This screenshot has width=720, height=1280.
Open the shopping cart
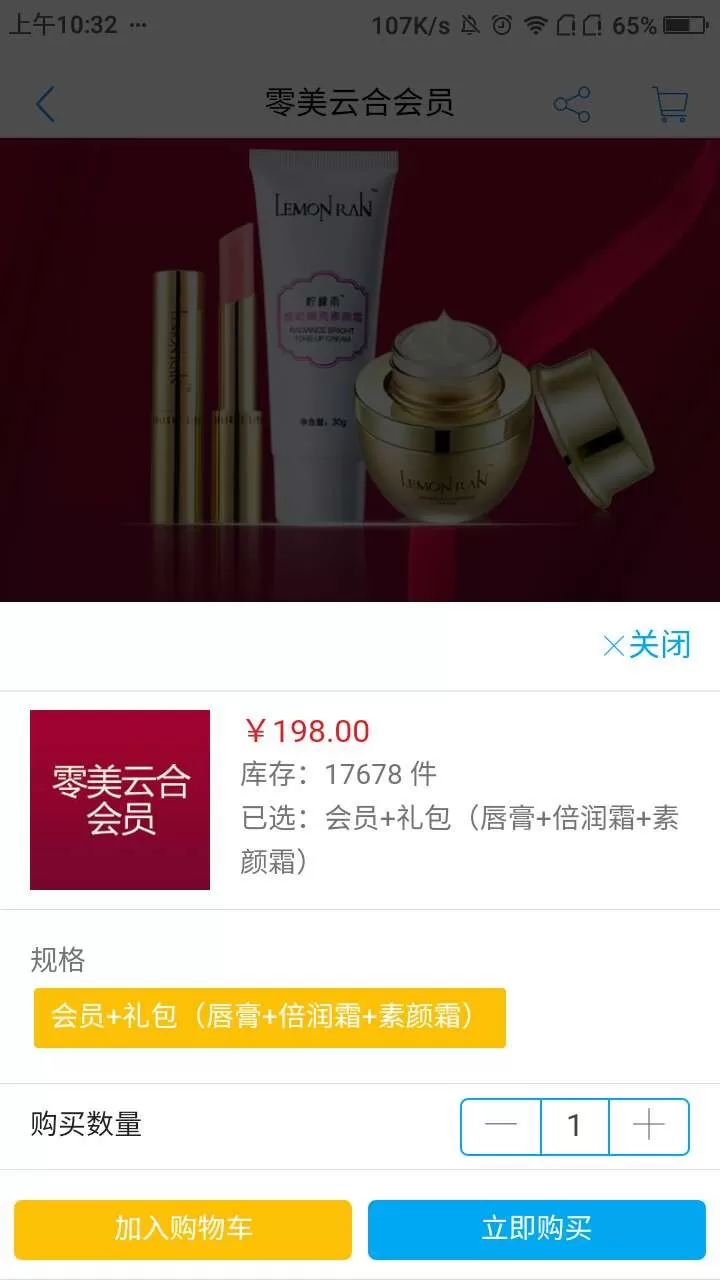669,104
